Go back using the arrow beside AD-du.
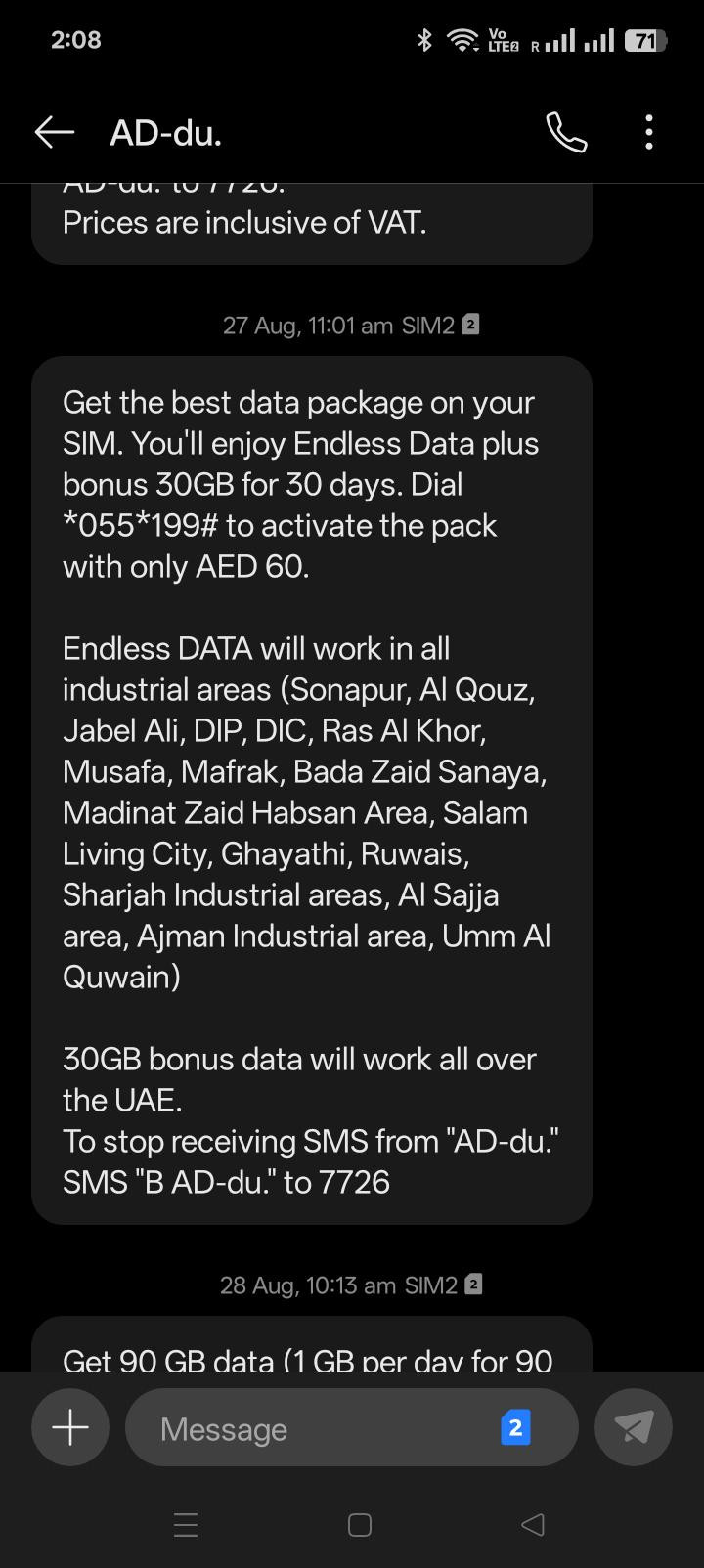This screenshot has width=704, height=1568. pos(54,132)
